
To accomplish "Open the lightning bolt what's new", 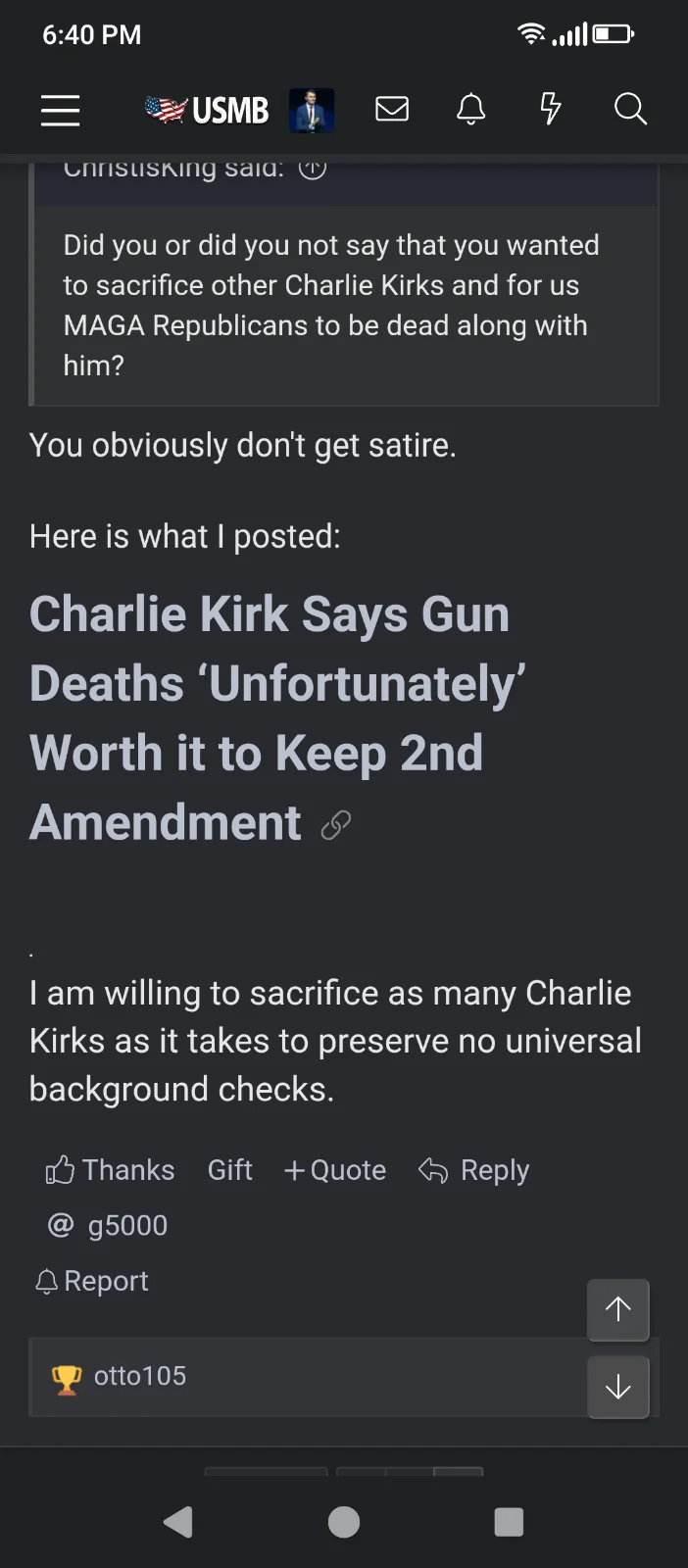I will coord(551,109).
